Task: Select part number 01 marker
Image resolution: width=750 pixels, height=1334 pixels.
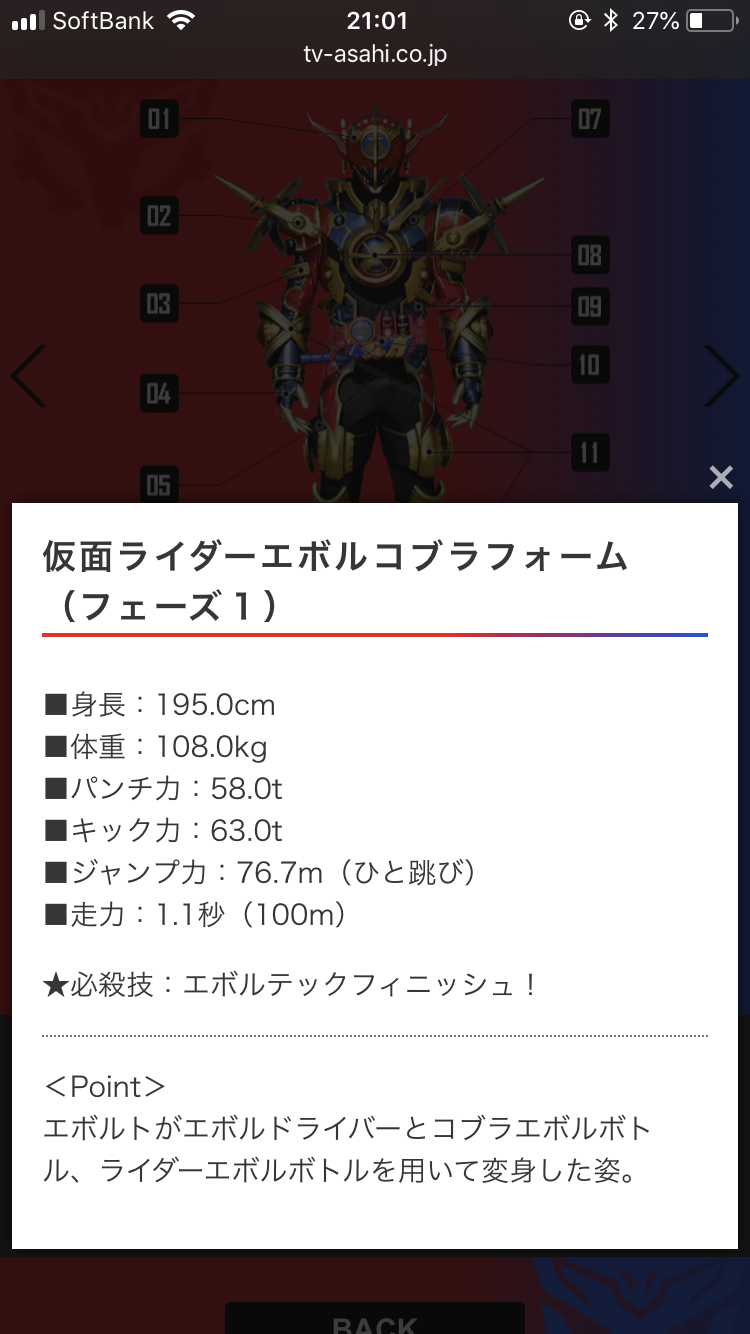Action: point(159,121)
